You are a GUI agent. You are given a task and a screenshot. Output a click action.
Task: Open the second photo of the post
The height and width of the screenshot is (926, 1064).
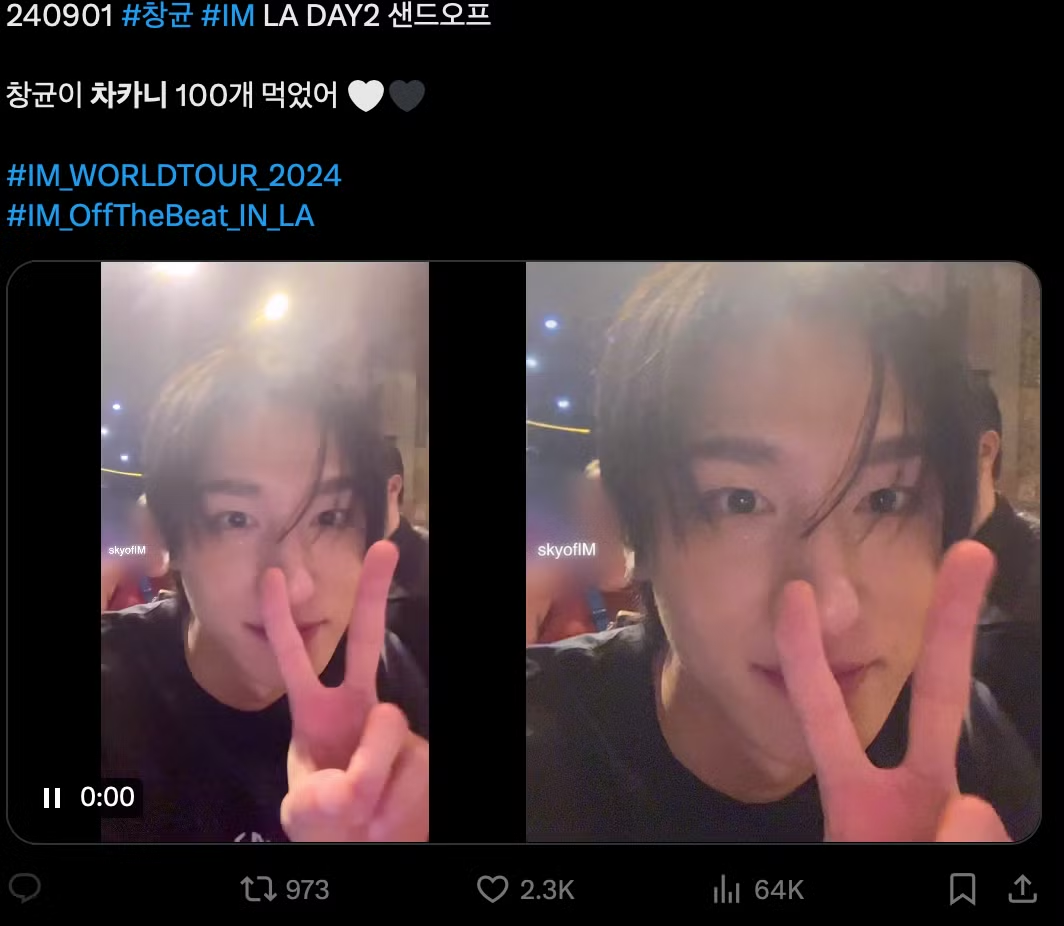(x=782, y=552)
